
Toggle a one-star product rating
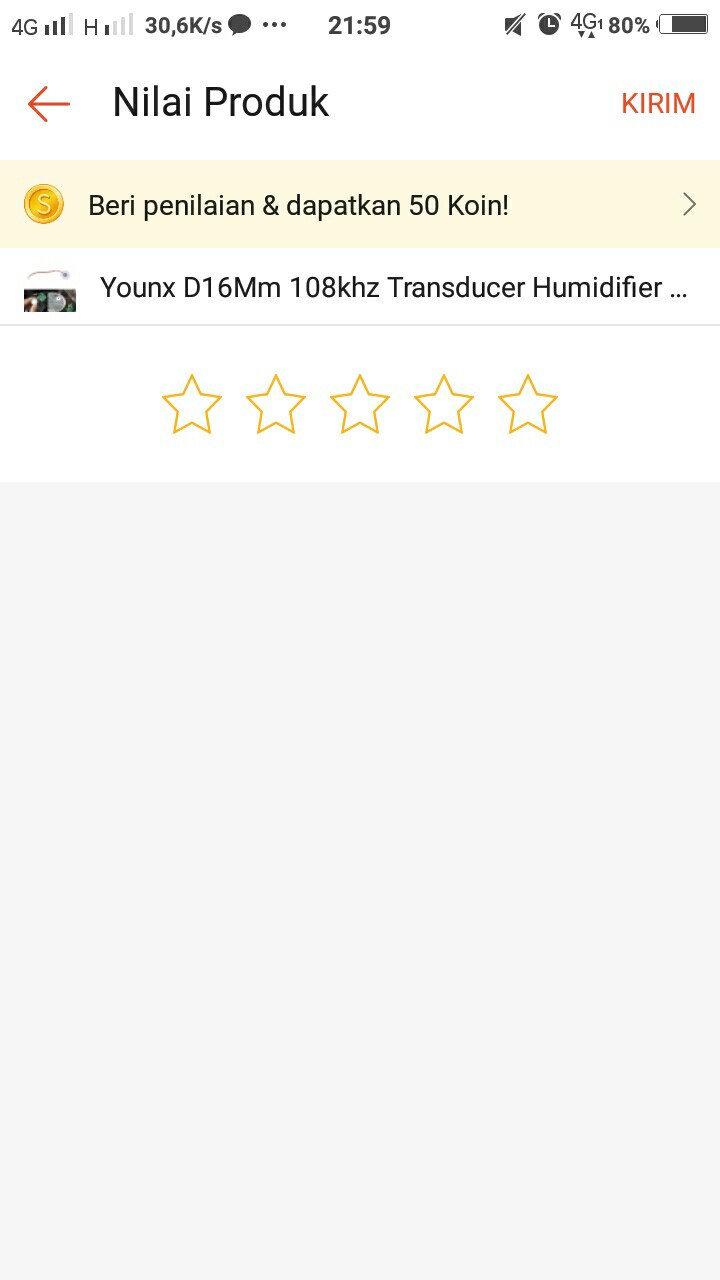(x=191, y=403)
